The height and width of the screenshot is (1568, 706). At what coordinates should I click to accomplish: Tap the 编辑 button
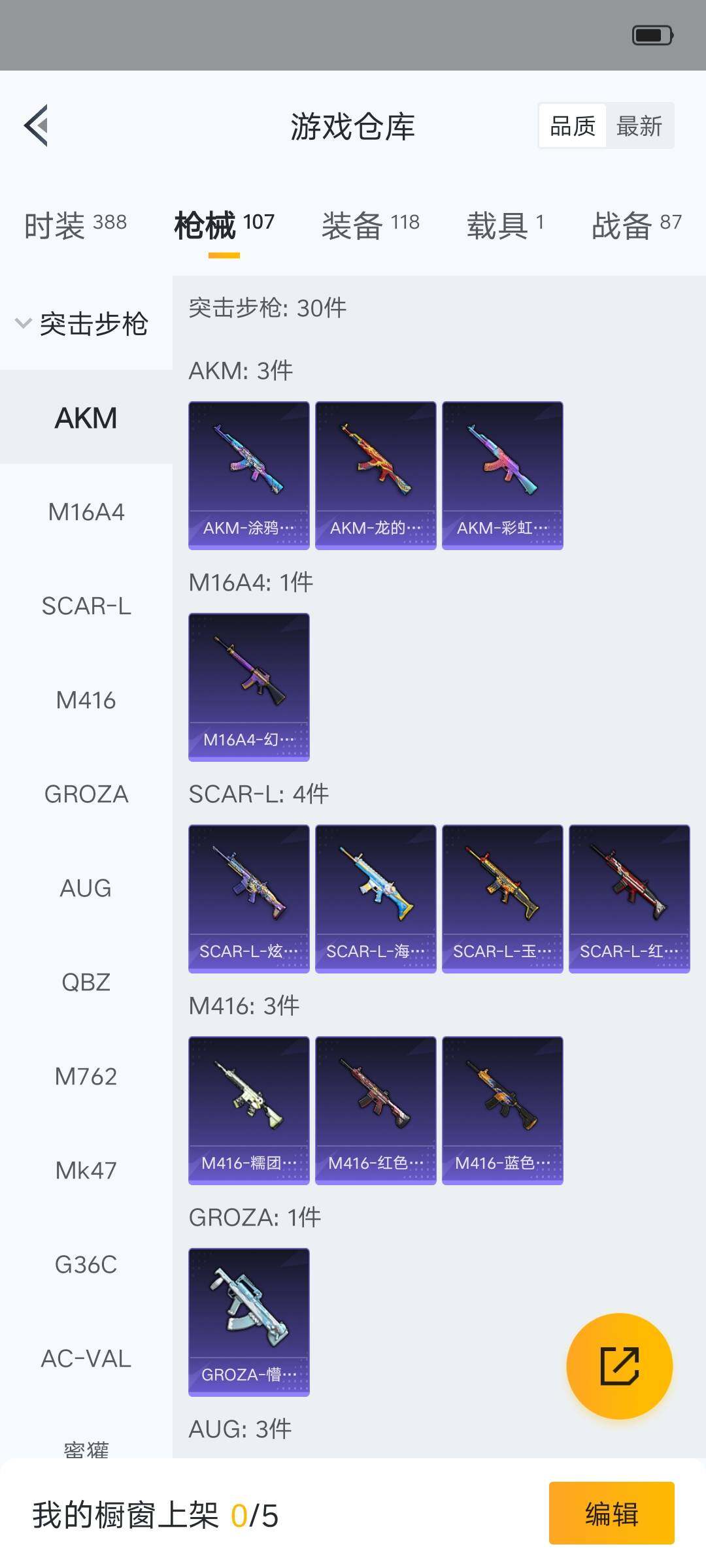click(611, 1513)
